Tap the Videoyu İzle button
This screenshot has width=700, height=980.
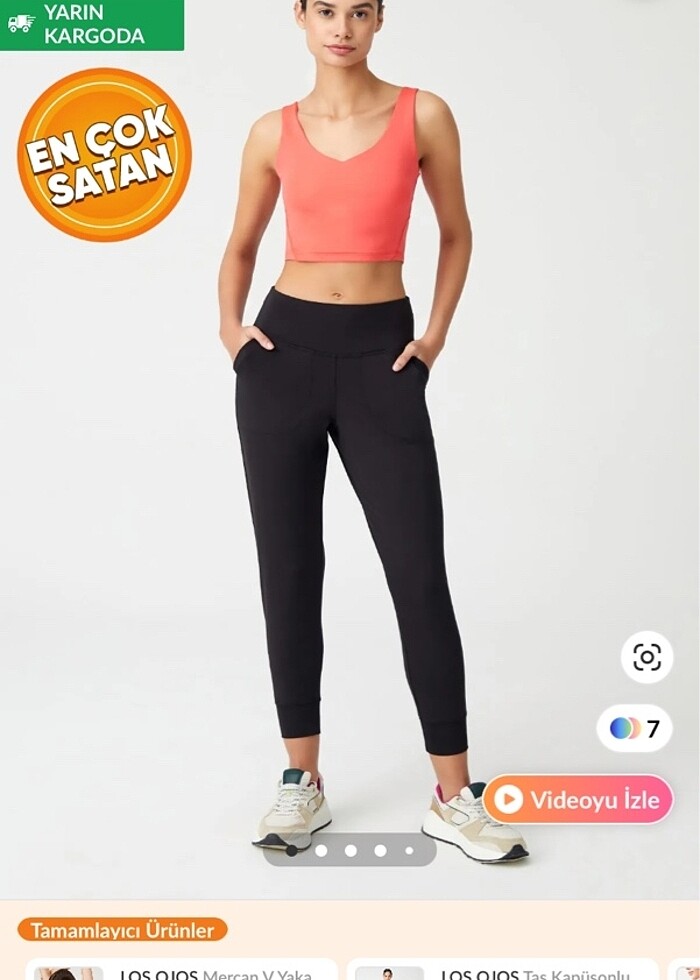578,799
